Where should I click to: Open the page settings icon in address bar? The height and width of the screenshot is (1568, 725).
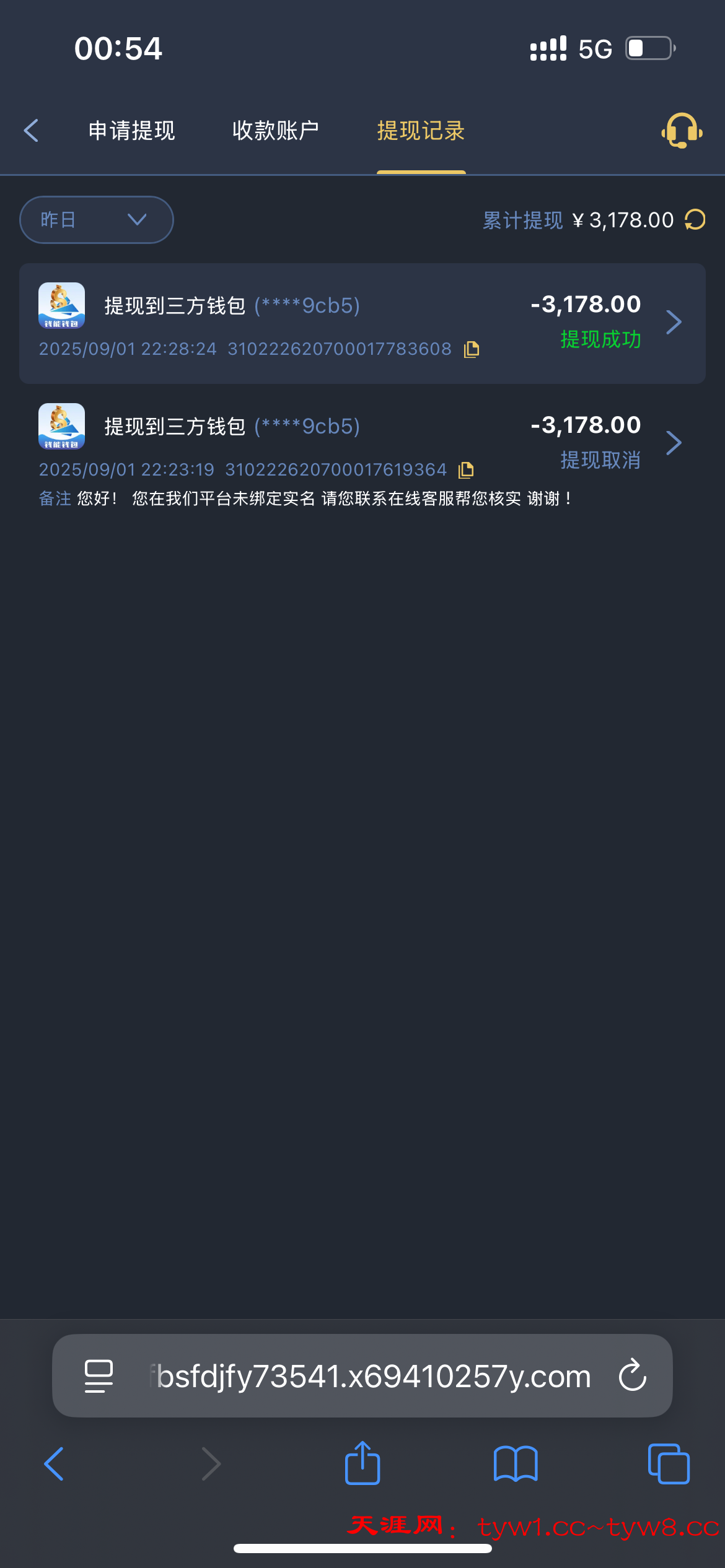[x=99, y=1376]
